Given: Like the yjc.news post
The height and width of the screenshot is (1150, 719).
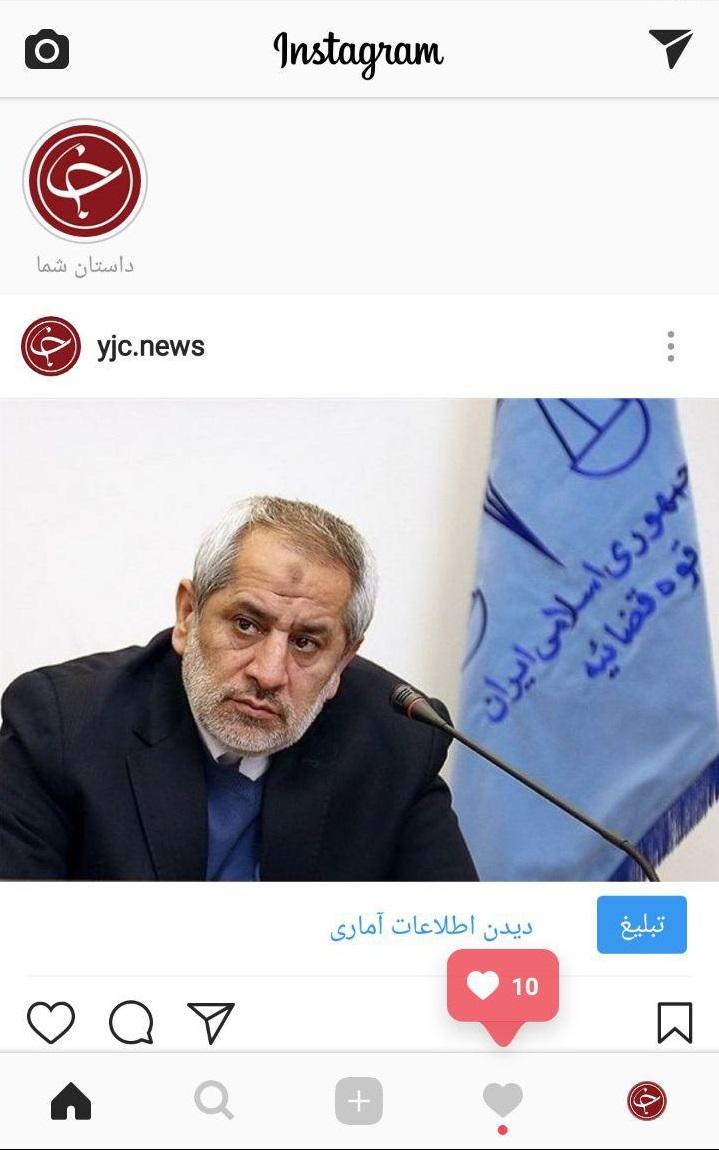Looking at the screenshot, I should (x=50, y=1022).
